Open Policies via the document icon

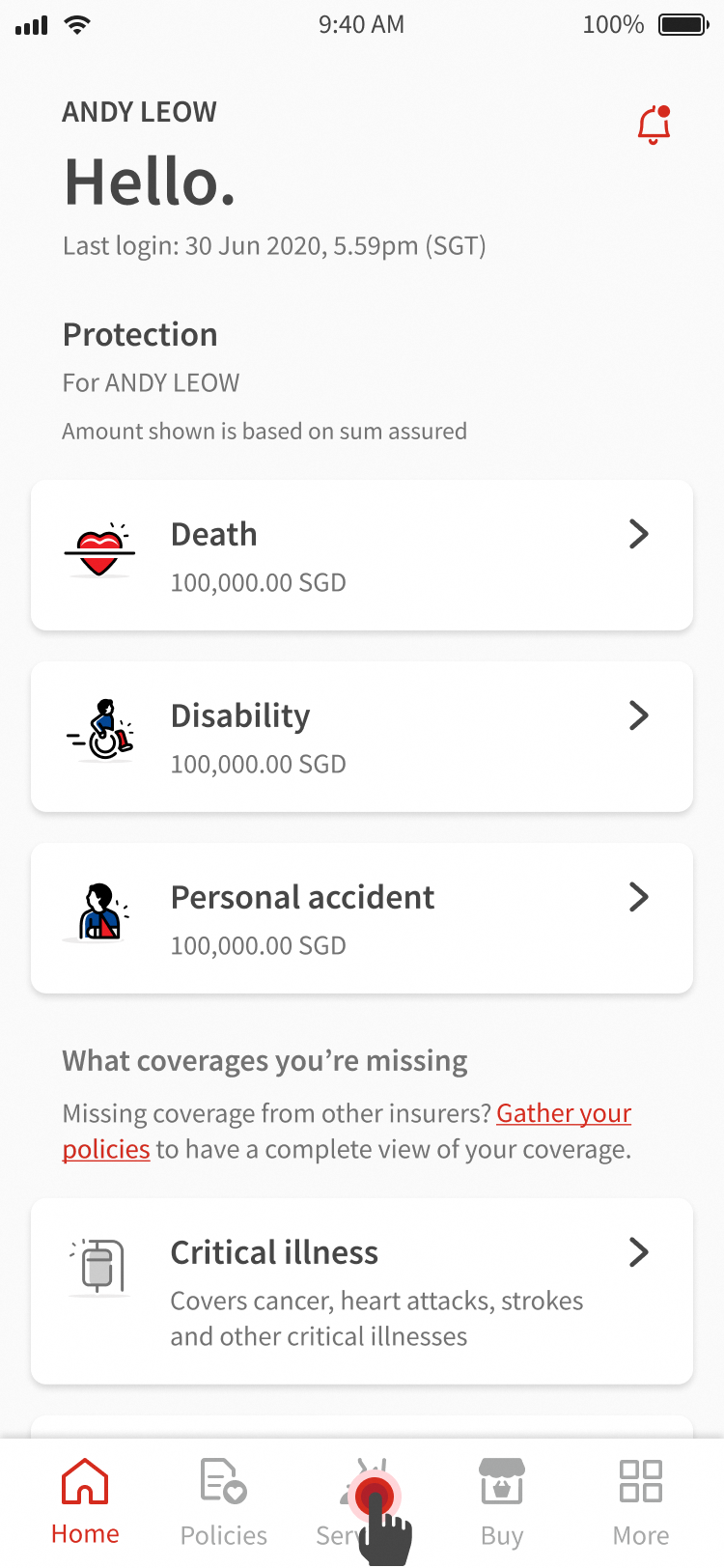click(223, 1480)
